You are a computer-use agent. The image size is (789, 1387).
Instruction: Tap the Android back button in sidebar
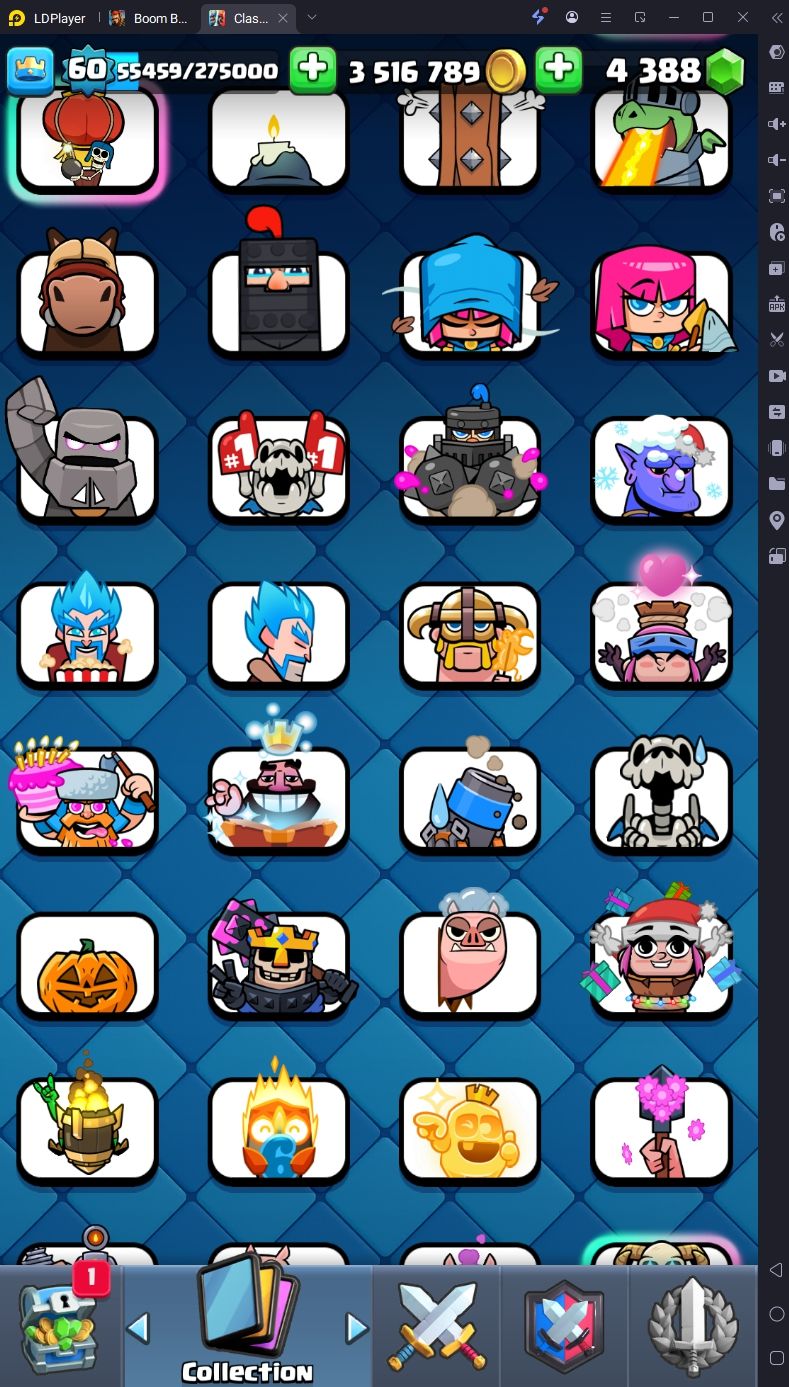tap(776, 1270)
